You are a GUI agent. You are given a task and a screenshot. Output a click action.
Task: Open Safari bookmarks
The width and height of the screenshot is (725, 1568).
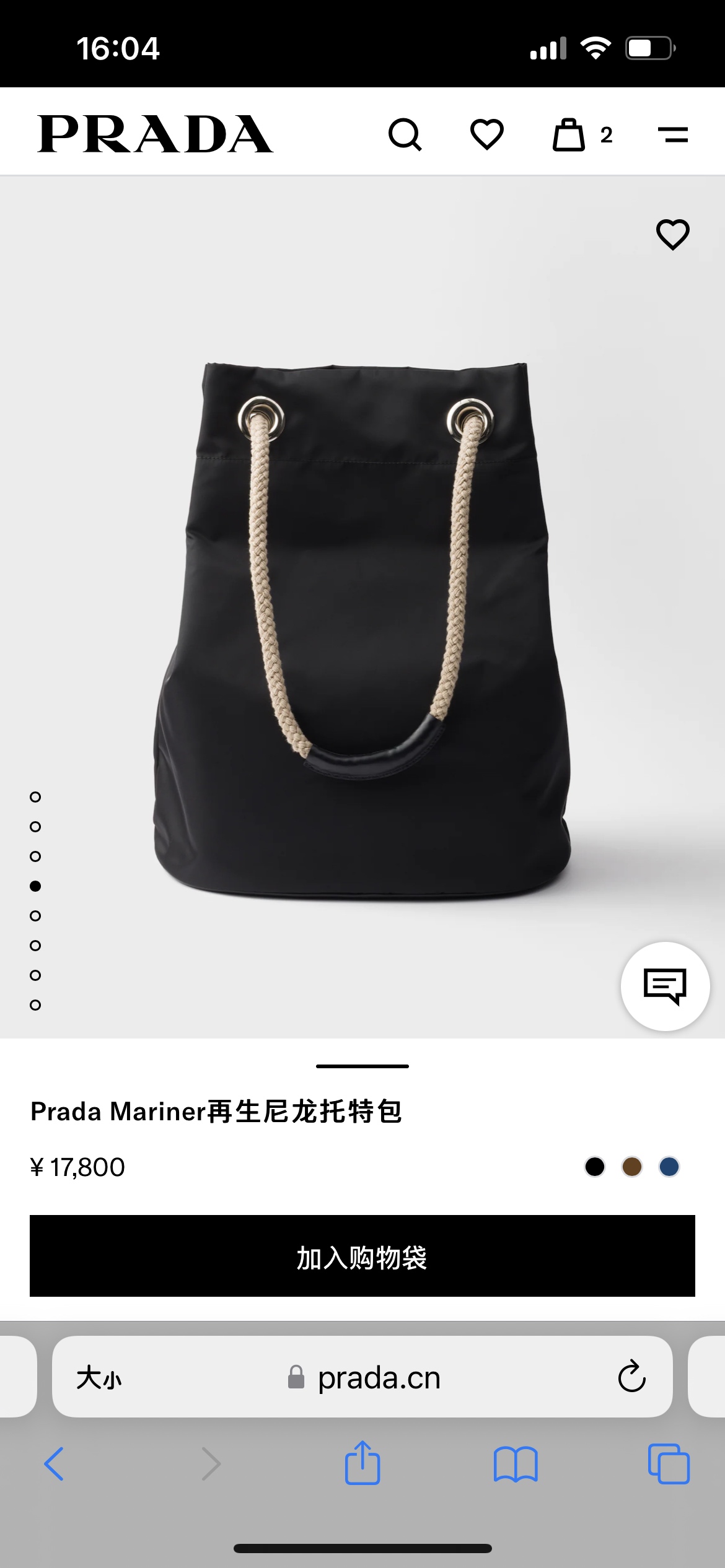516,1464
